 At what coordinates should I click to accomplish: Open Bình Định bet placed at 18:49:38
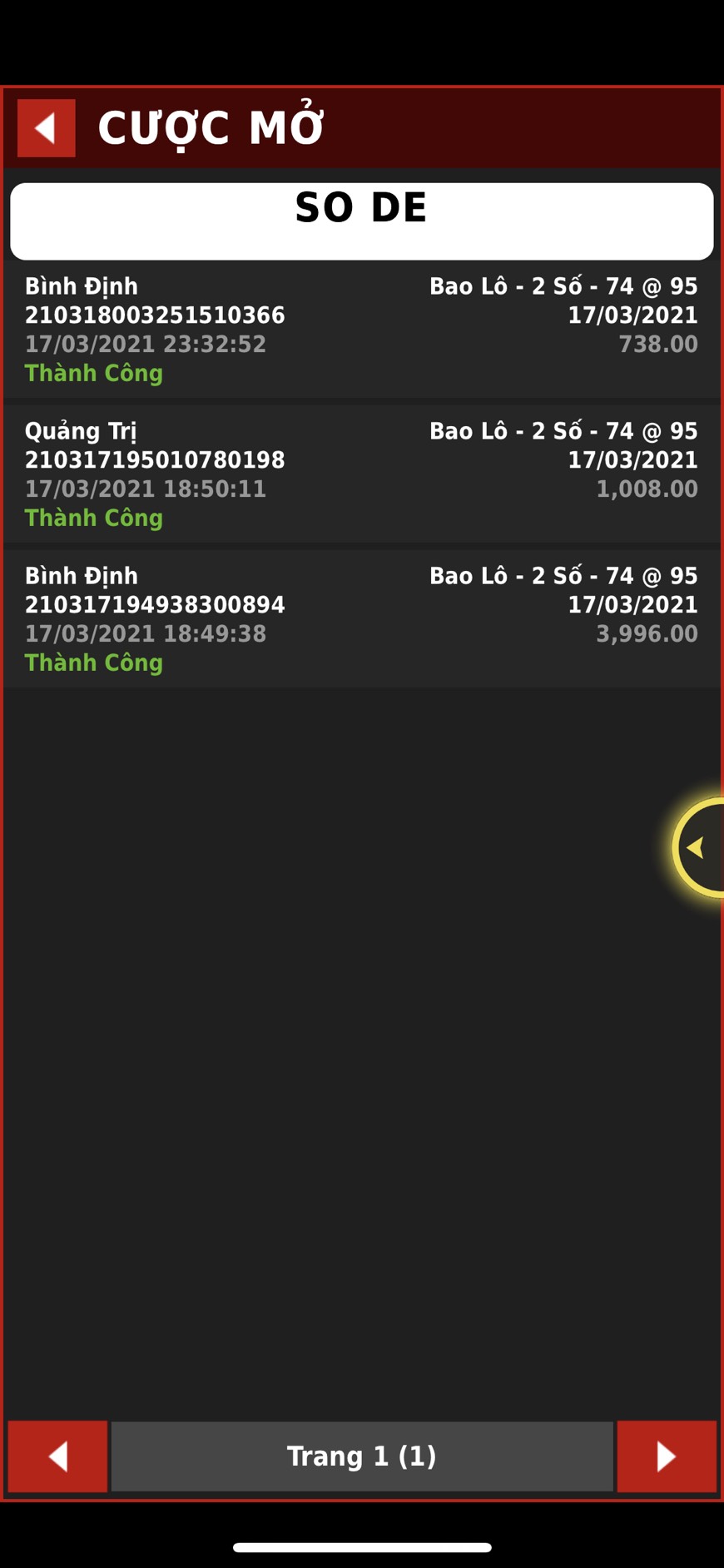click(362, 619)
